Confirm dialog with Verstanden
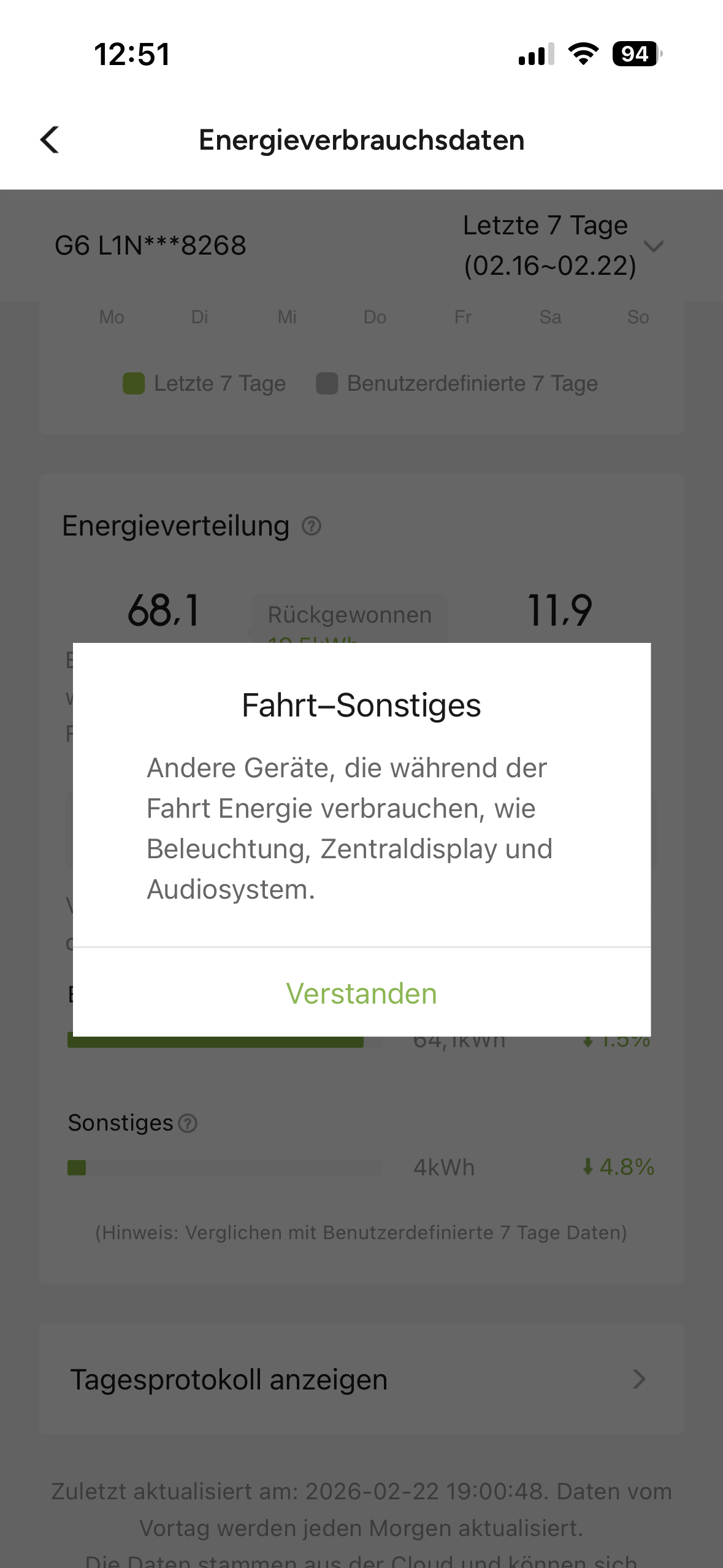This screenshot has width=723, height=1568. click(361, 993)
